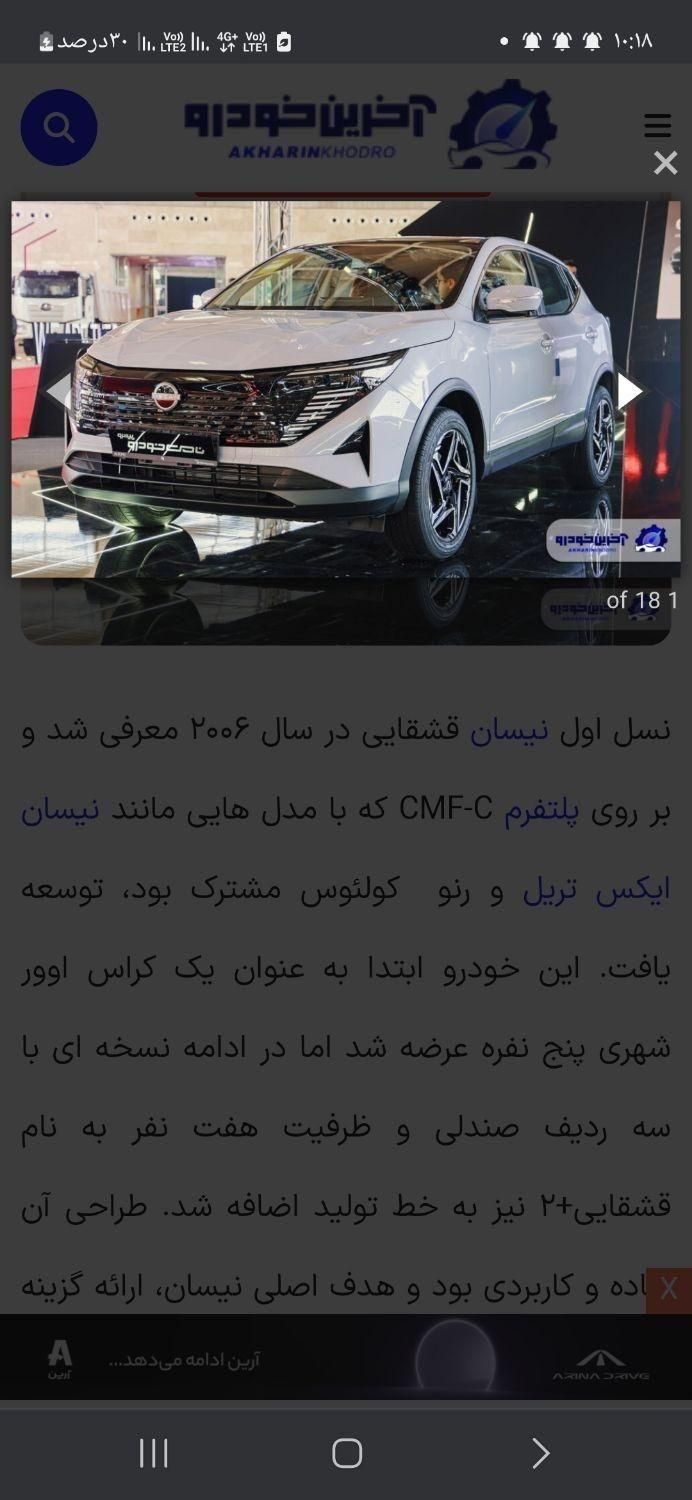Close the image lightbox
The image size is (692, 1500).
coord(665,163)
